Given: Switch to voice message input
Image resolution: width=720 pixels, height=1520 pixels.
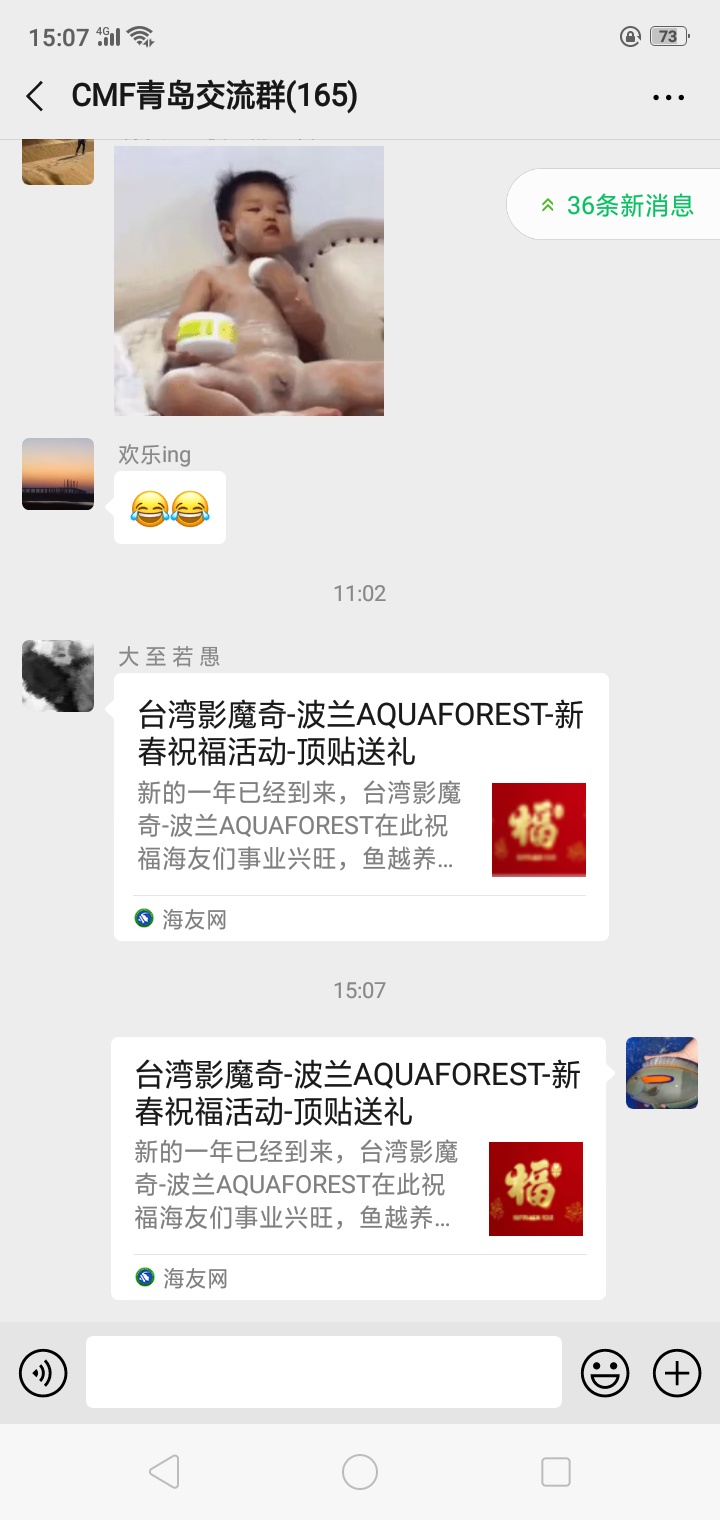Looking at the screenshot, I should click(x=43, y=1372).
